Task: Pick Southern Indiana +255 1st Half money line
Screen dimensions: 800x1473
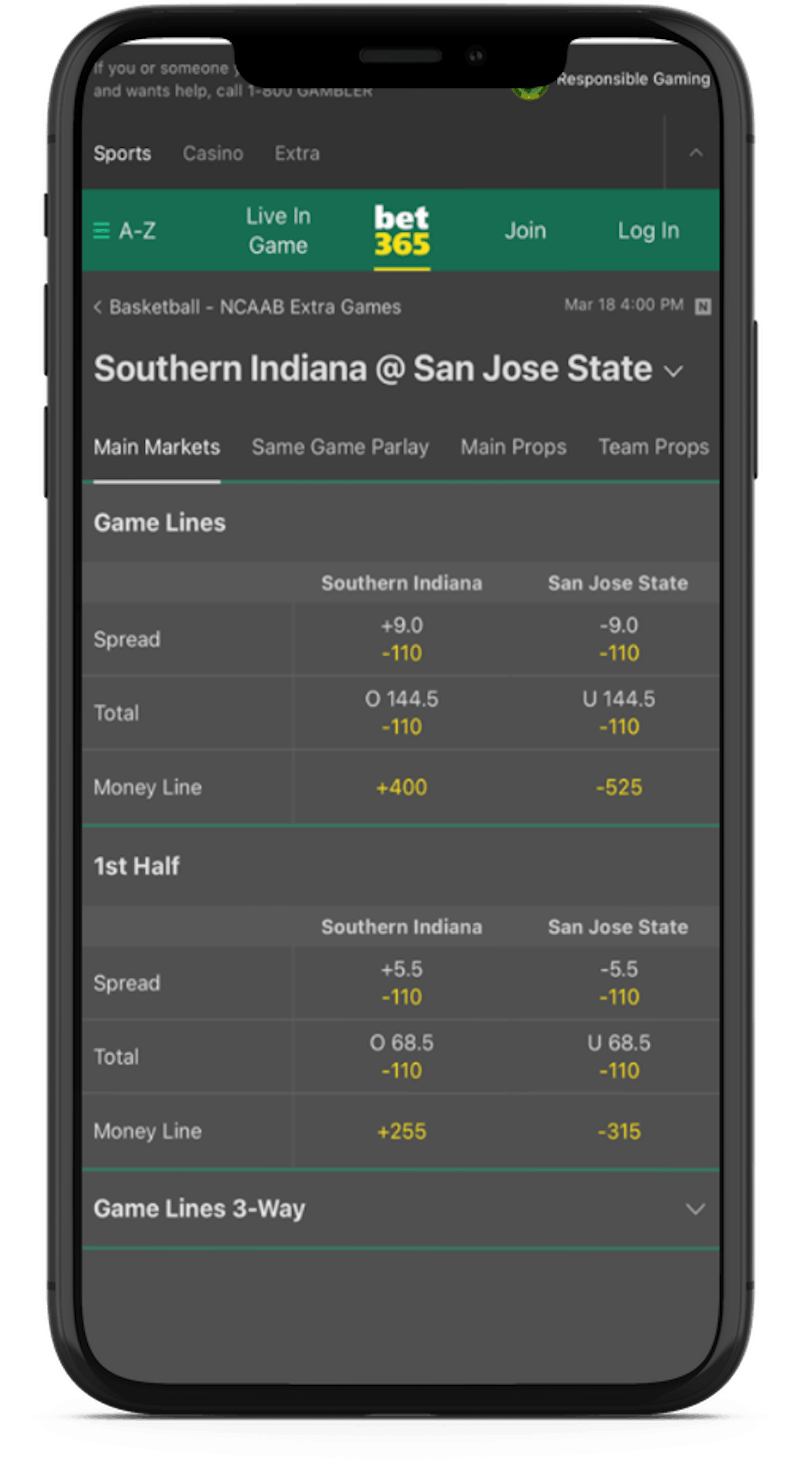Action: click(401, 1131)
